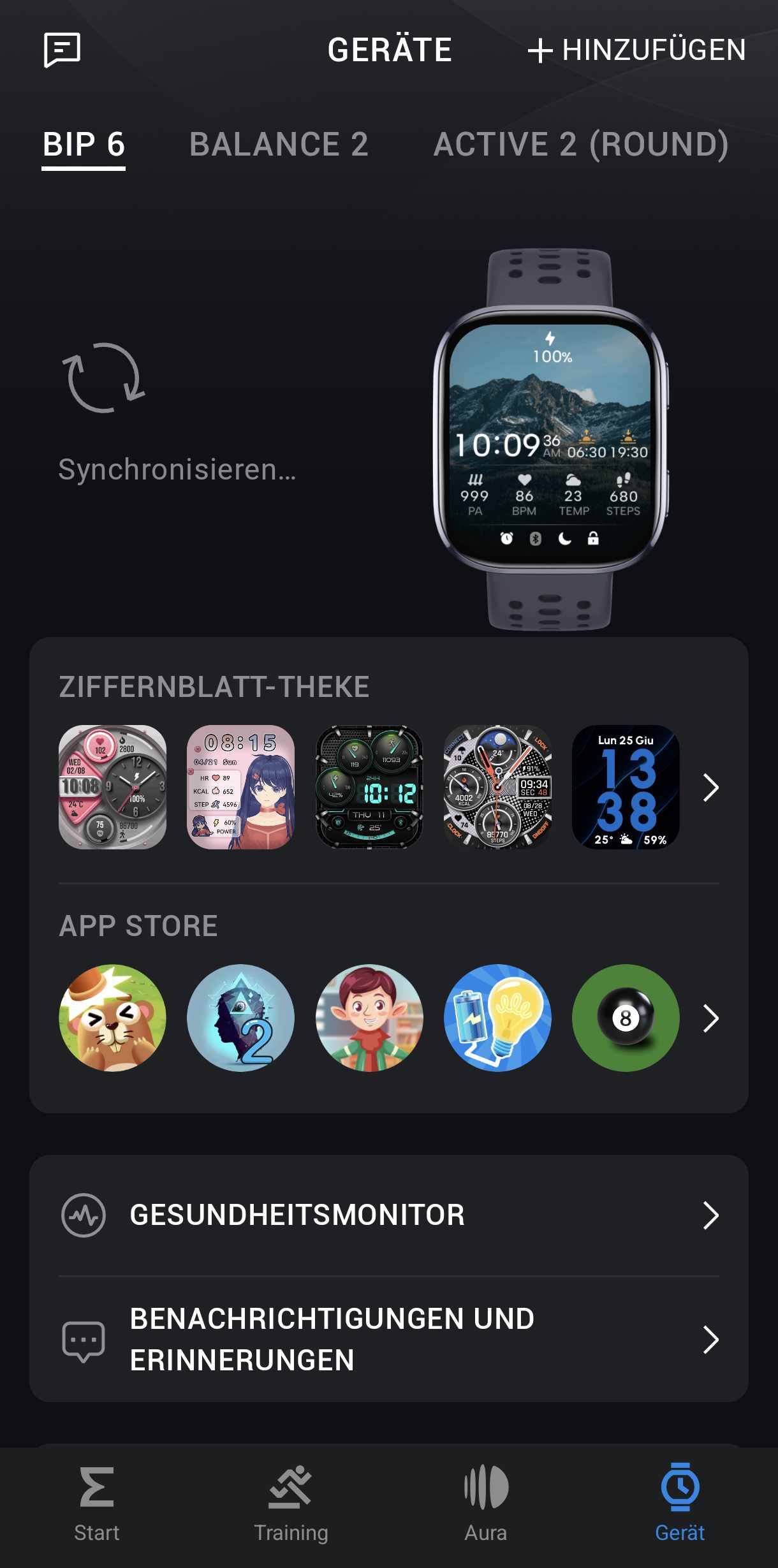This screenshot has height=1568, width=778.
Task: Open the Bip 6 watch preview
Action: click(550, 440)
